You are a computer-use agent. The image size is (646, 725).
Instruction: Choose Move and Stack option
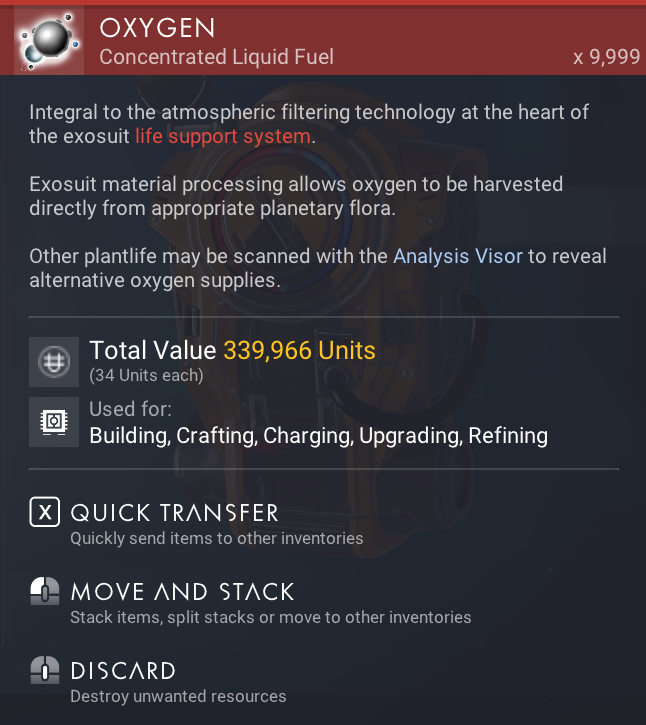pos(182,592)
